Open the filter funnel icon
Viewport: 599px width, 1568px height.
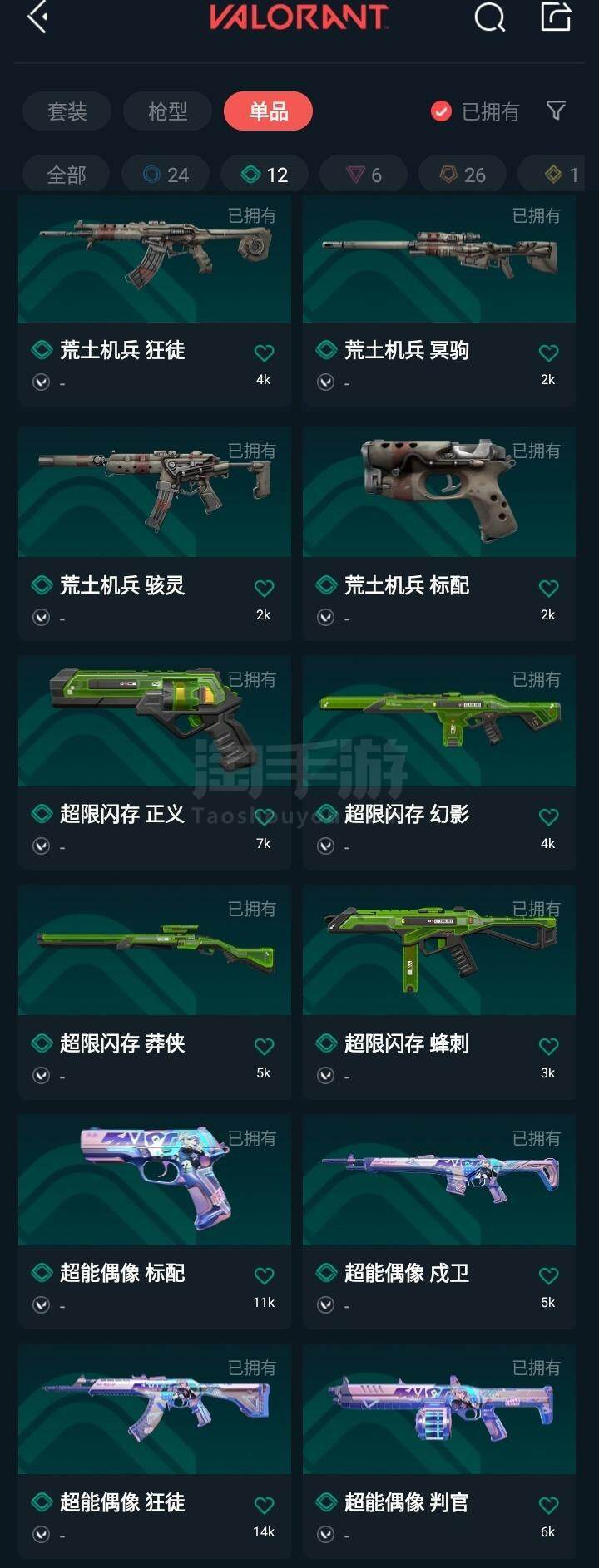point(556,111)
